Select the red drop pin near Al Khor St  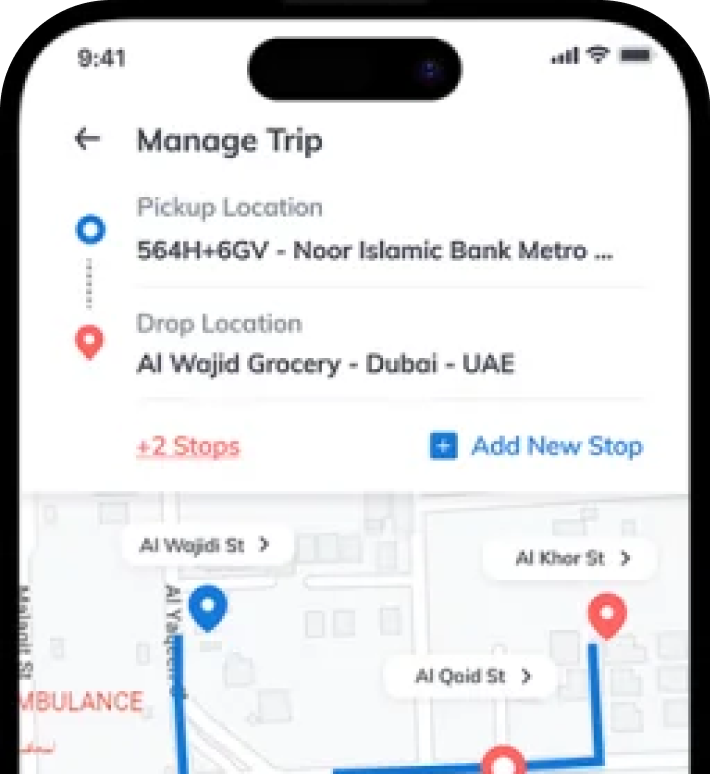606,615
